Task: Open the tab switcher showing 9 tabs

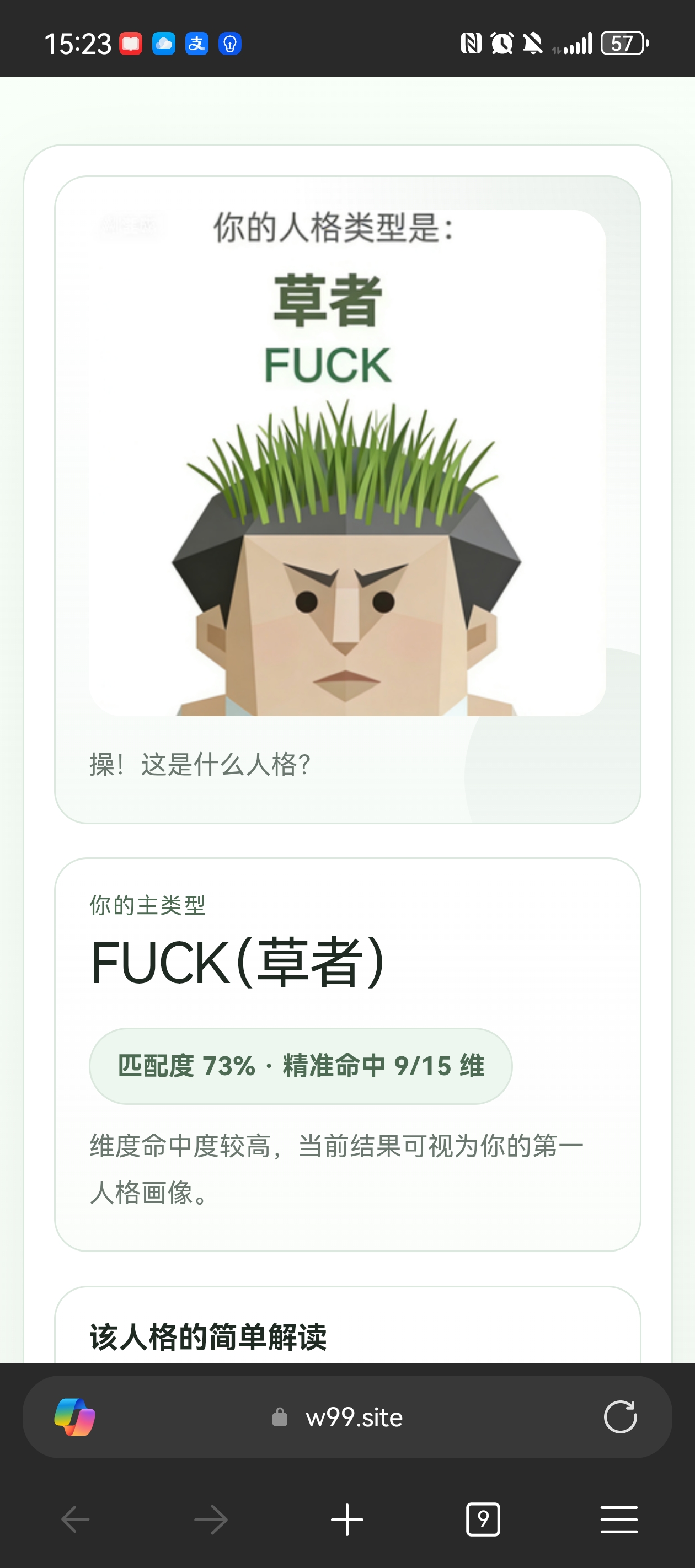Action: pos(483,1519)
